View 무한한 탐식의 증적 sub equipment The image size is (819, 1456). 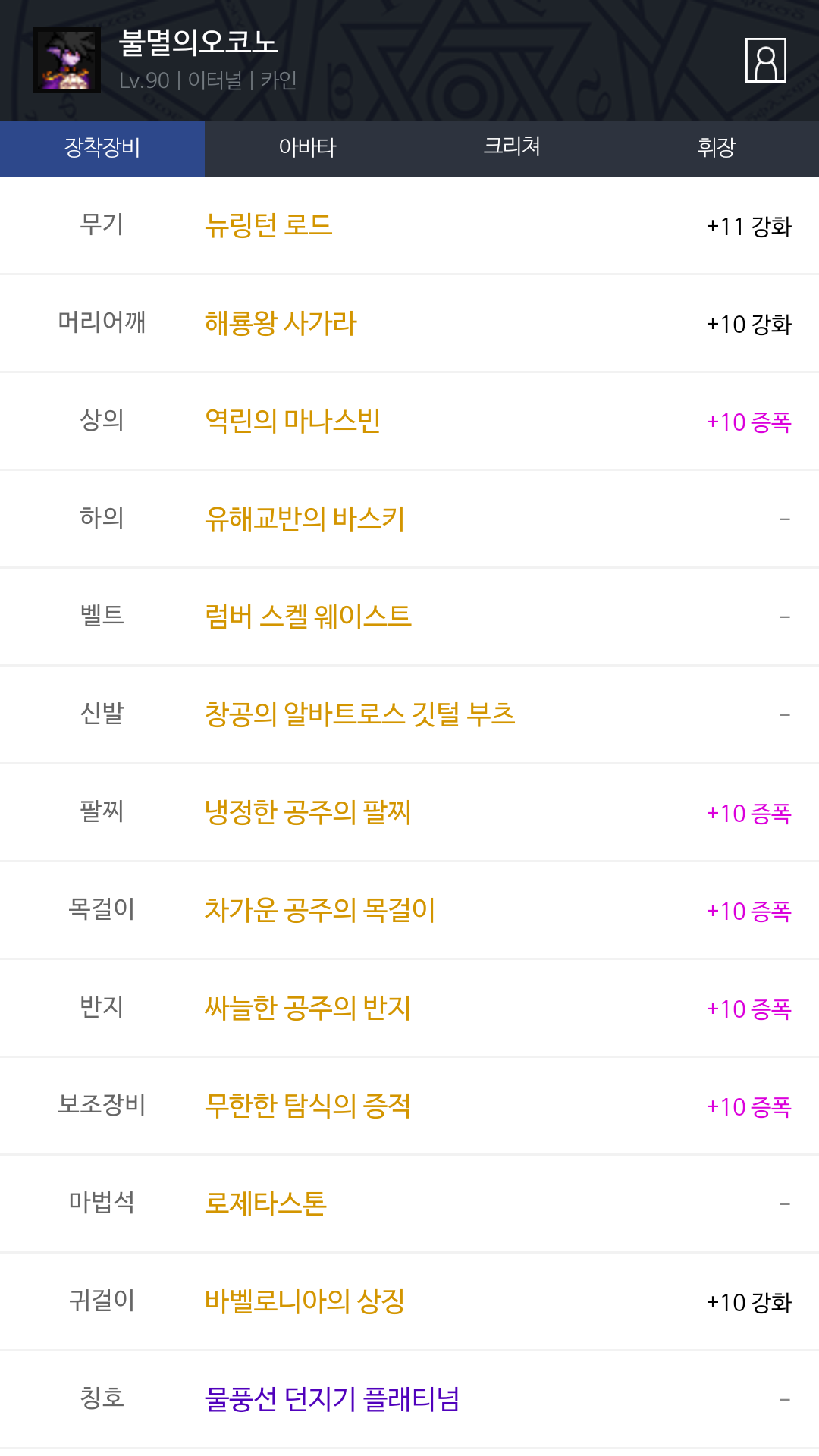[x=308, y=1106]
